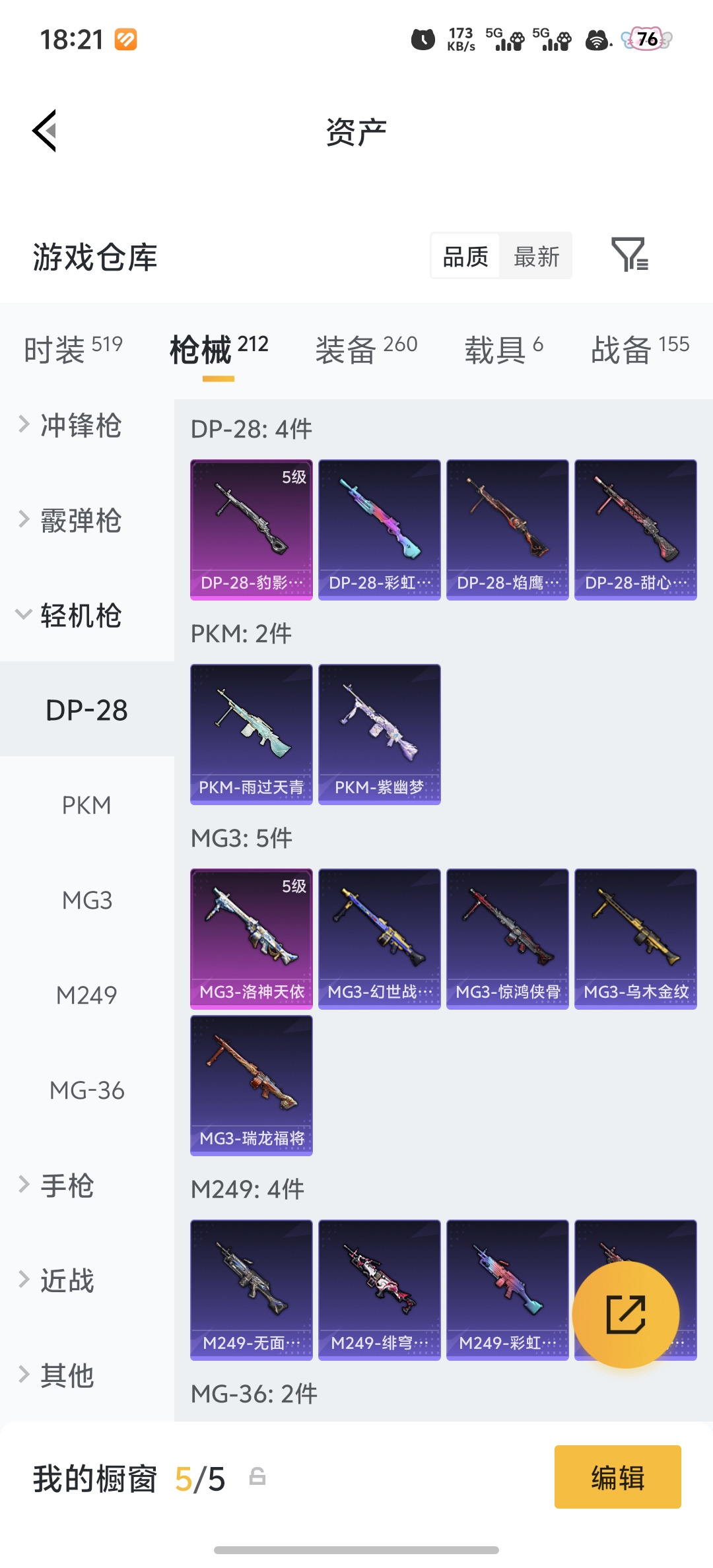The height and width of the screenshot is (1568, 713).
Task: Open the filter funnel icon
Action: 629,255
